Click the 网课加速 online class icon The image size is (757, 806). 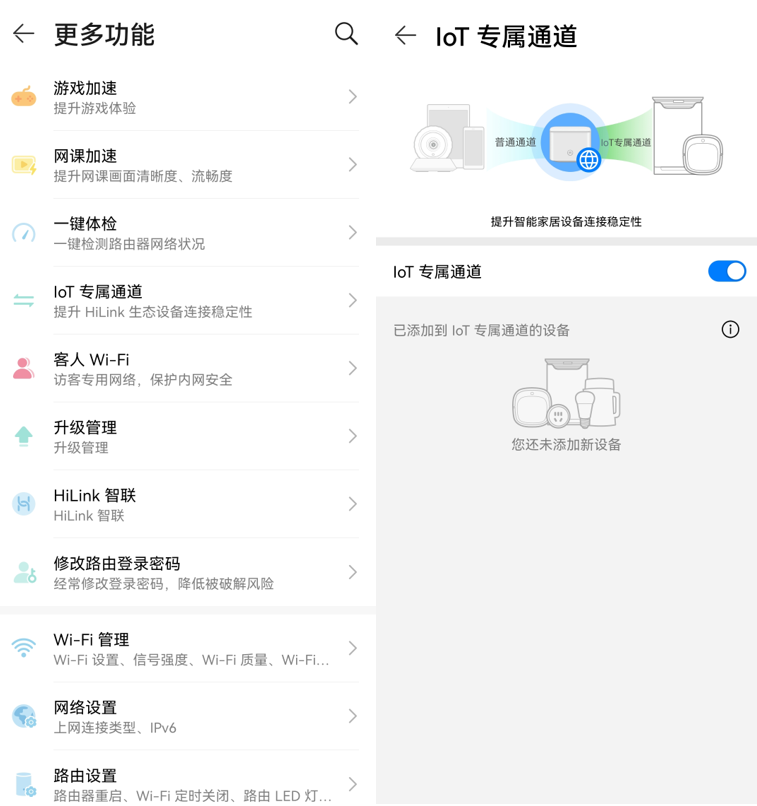pyautogui.click(x=23, y=164)
